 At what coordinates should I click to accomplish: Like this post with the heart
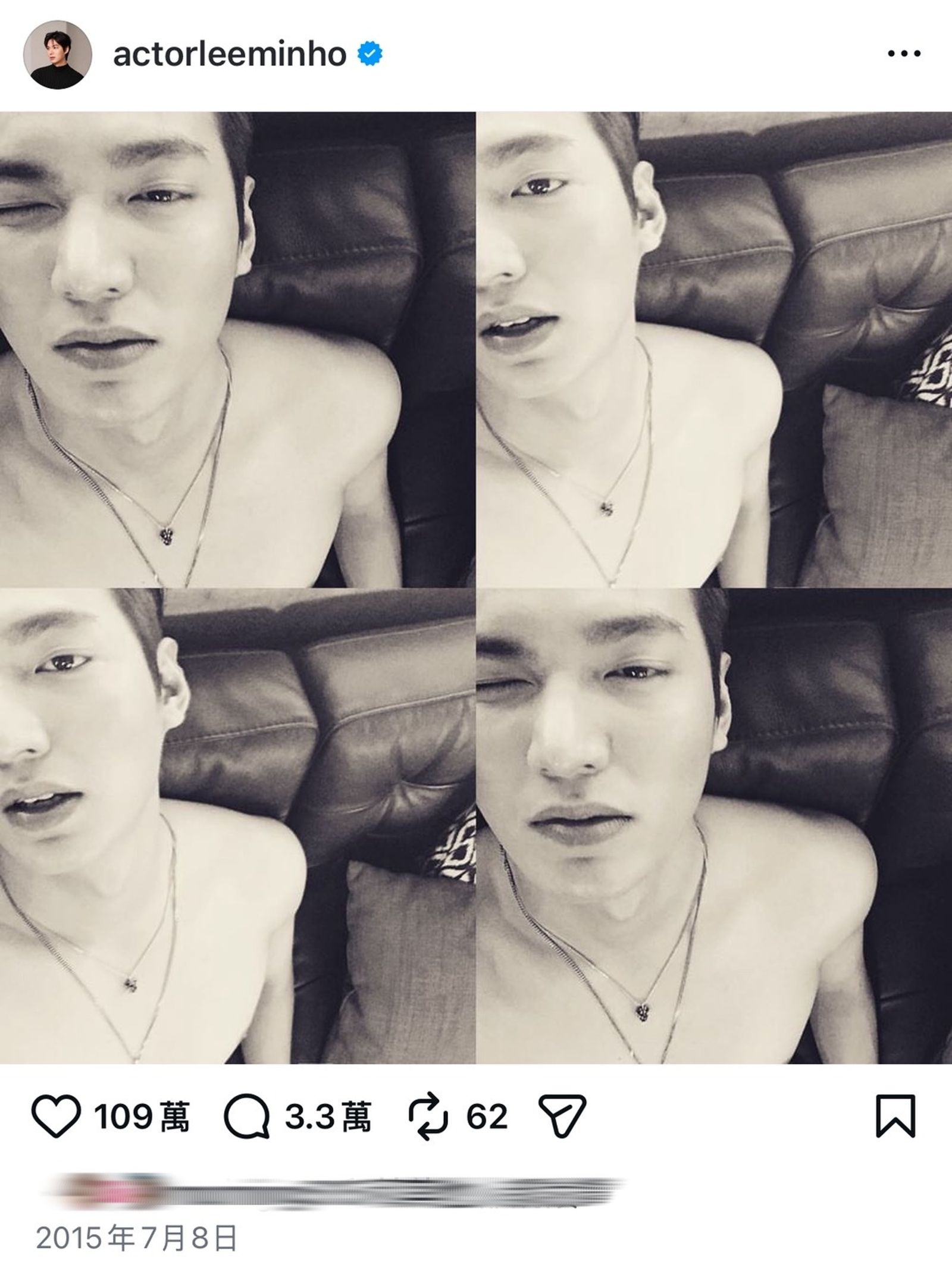click(x=56, y=1117)
